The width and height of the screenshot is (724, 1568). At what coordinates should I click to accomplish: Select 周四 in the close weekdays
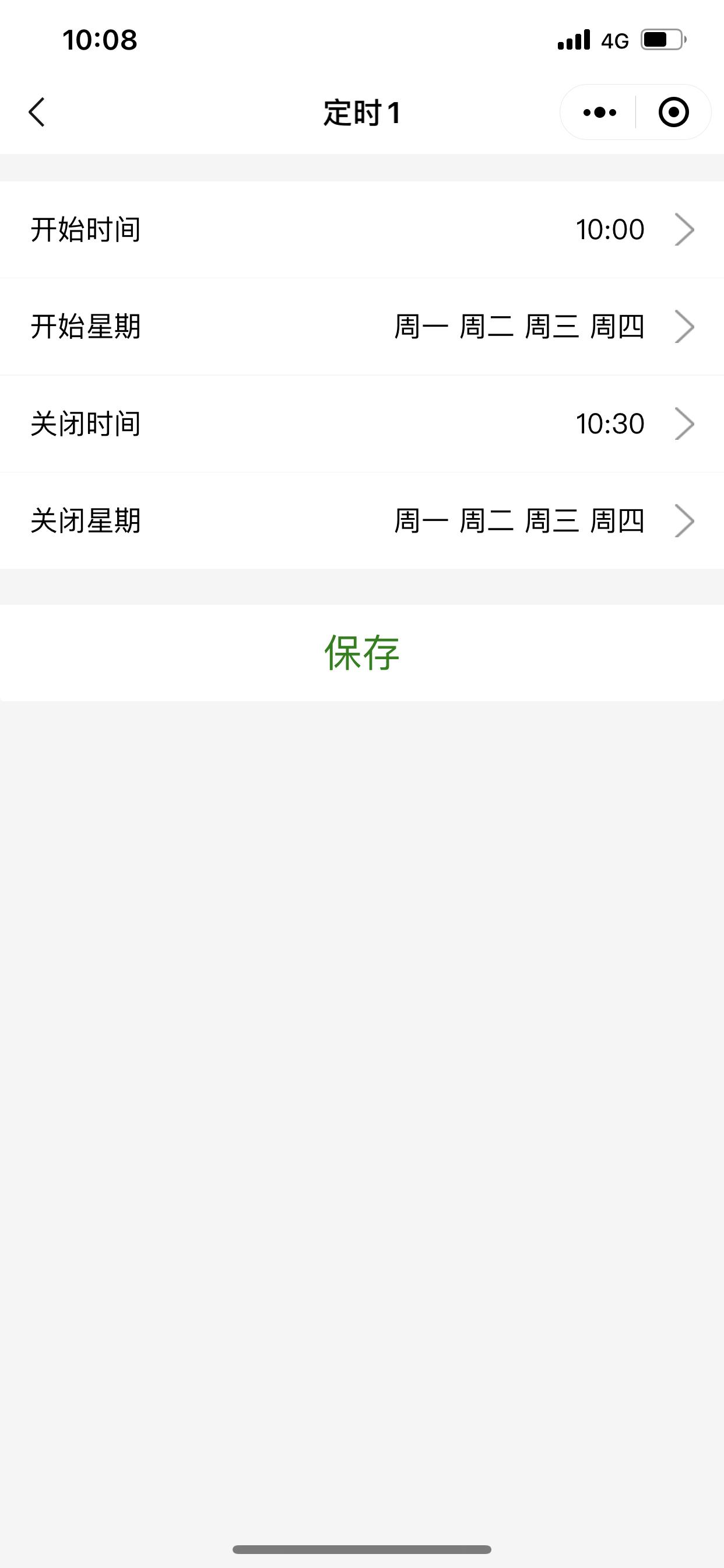(x=617, y=520)
